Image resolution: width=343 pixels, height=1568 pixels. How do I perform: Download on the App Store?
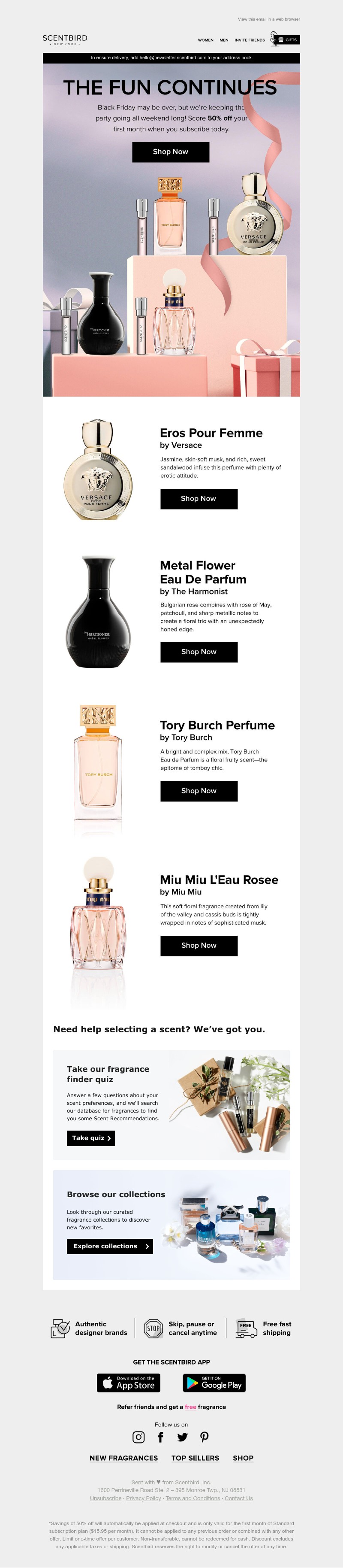click(x=129, y=1383)
